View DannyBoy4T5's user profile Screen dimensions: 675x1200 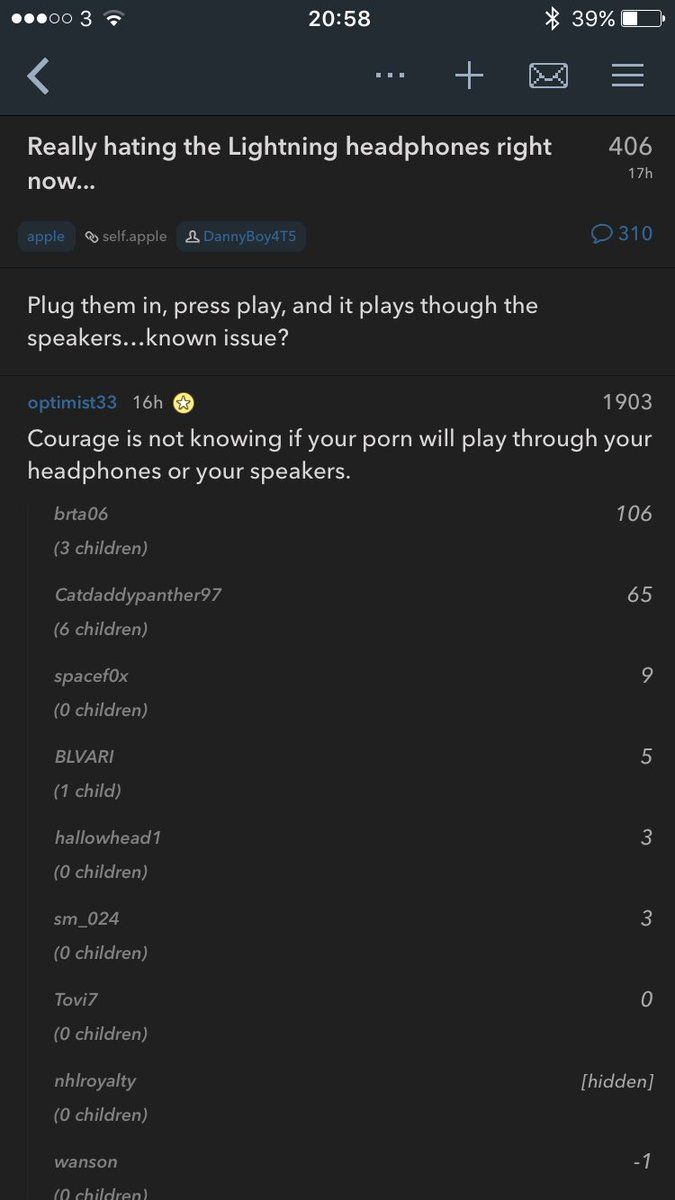(241, 237)
